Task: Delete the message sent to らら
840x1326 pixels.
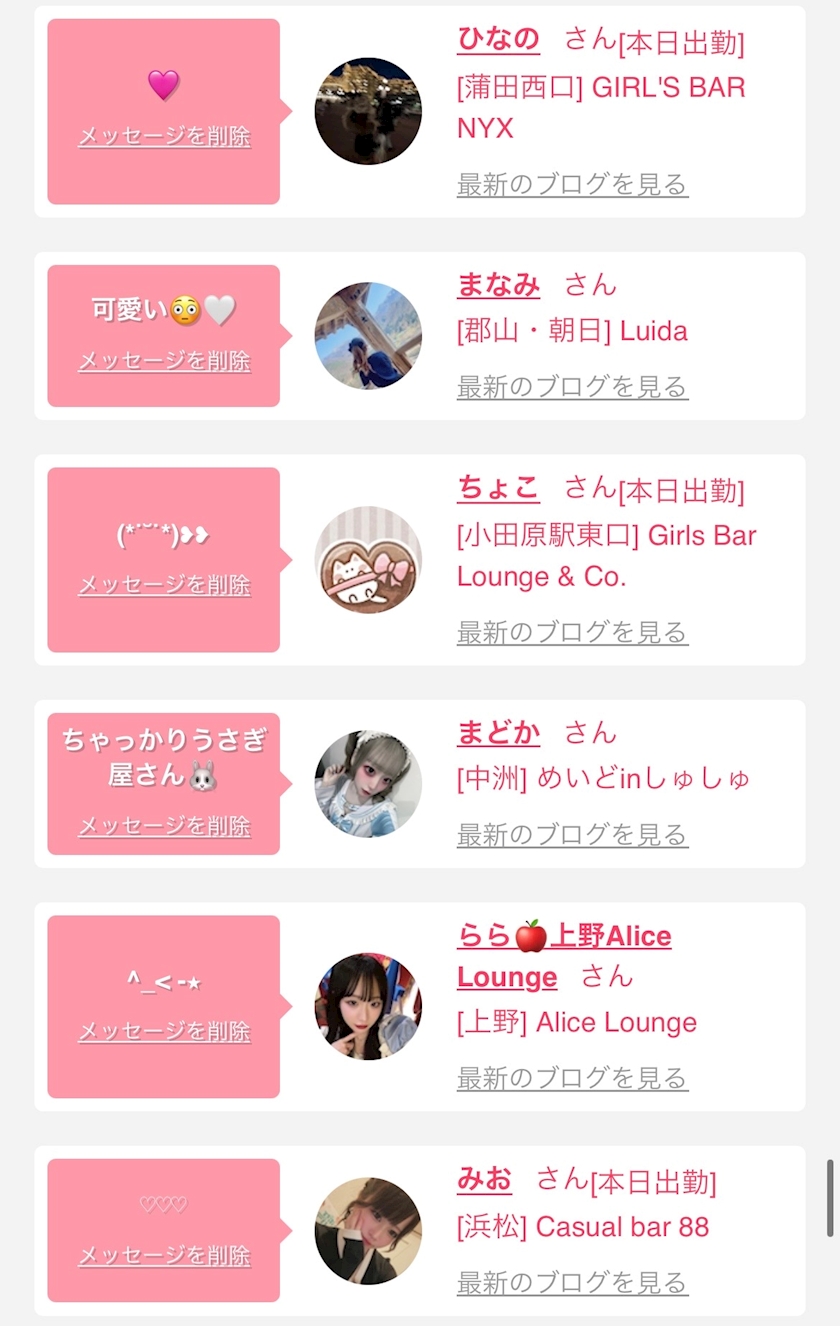Action: 164,1031
